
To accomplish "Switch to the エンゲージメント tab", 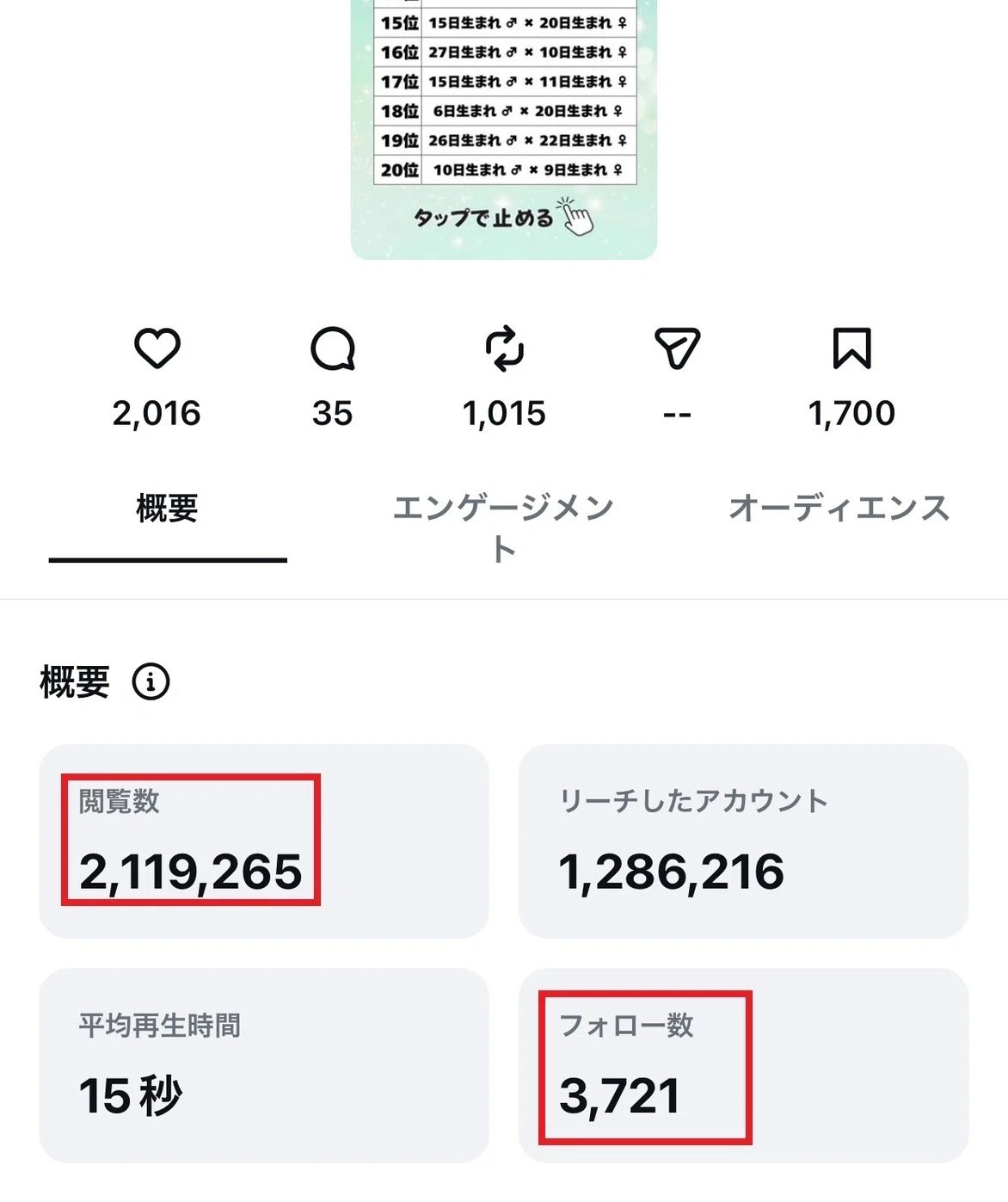I will [x=503, y=527].
